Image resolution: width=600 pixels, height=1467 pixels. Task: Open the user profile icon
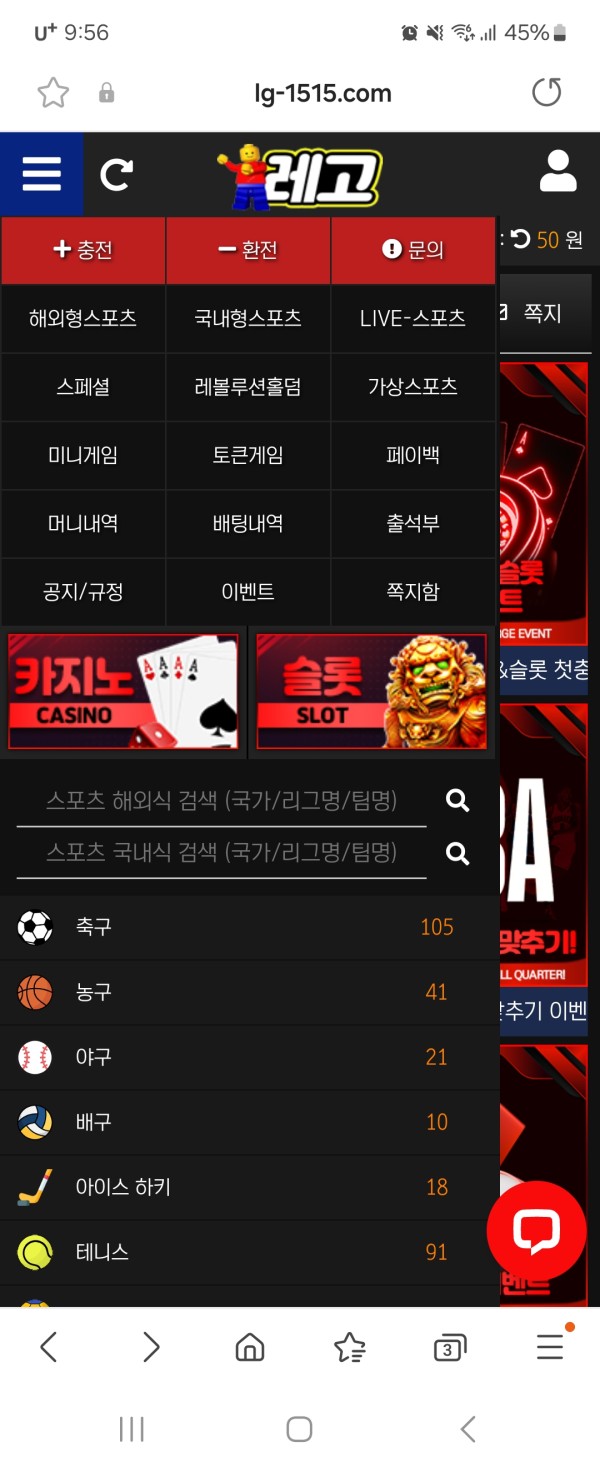[557, 172]
